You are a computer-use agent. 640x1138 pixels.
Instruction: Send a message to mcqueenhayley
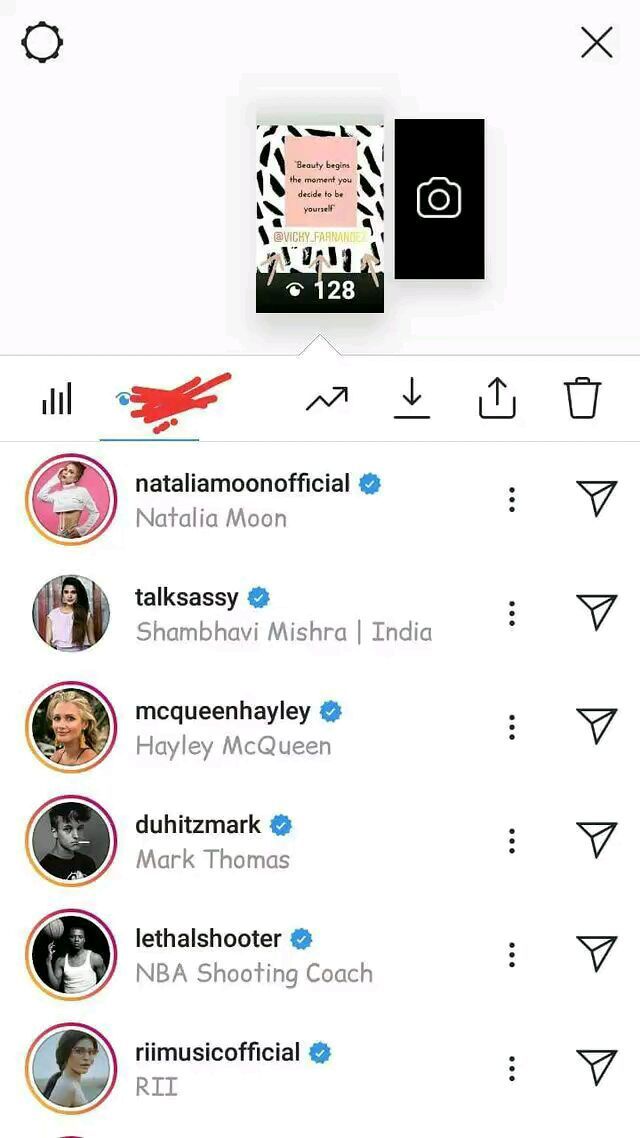(x=597, y=727)
